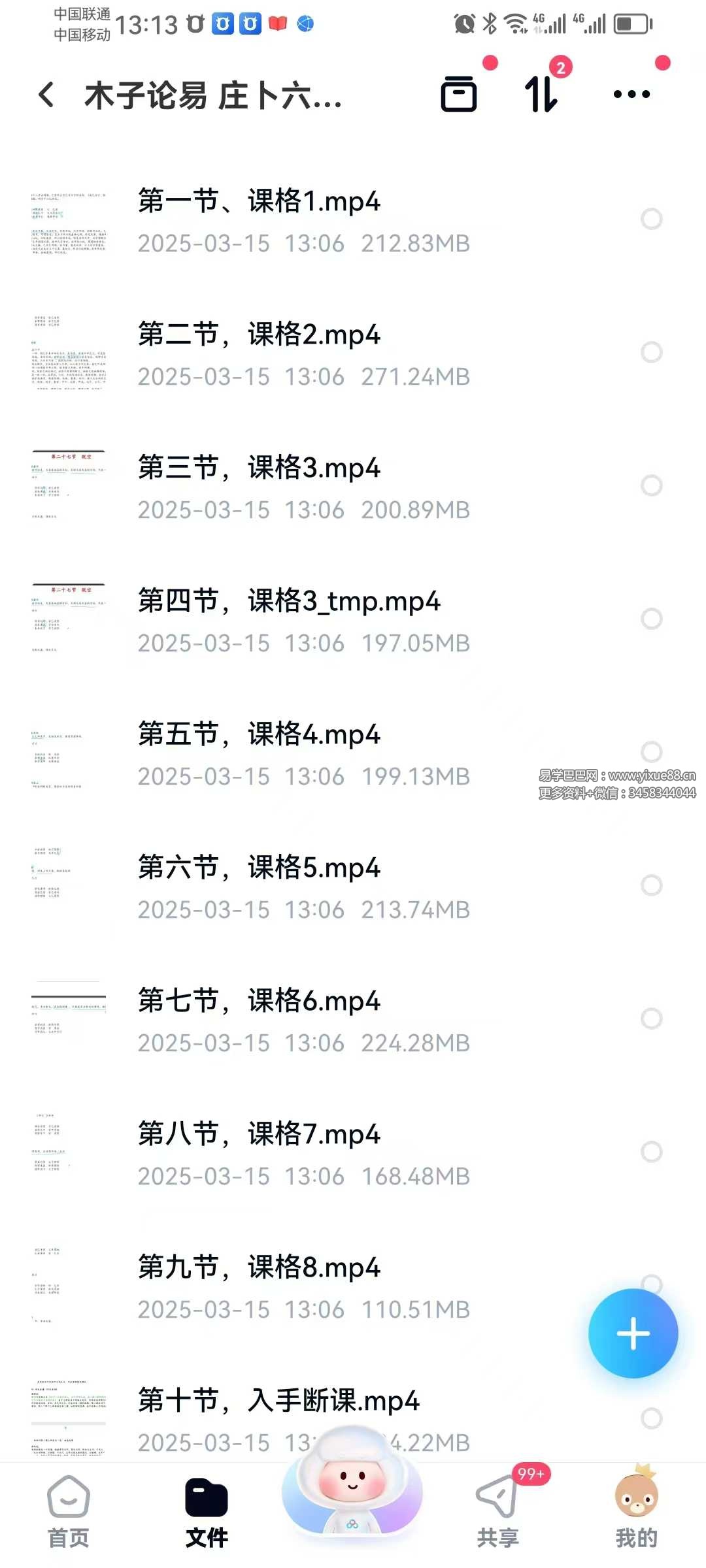Tick the circle next to 第五节，课格4.mp4

[x=651, y=751]
